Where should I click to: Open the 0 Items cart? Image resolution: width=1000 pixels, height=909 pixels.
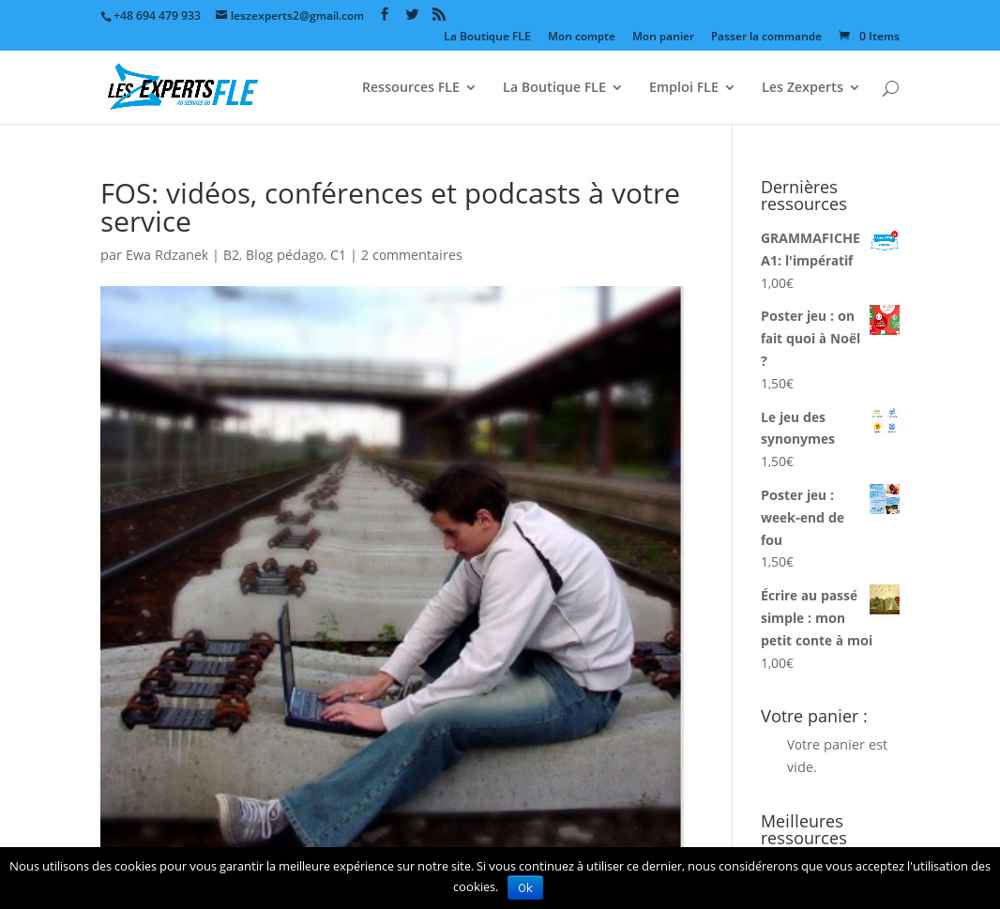pyautogui.click(x=868, y=36)
